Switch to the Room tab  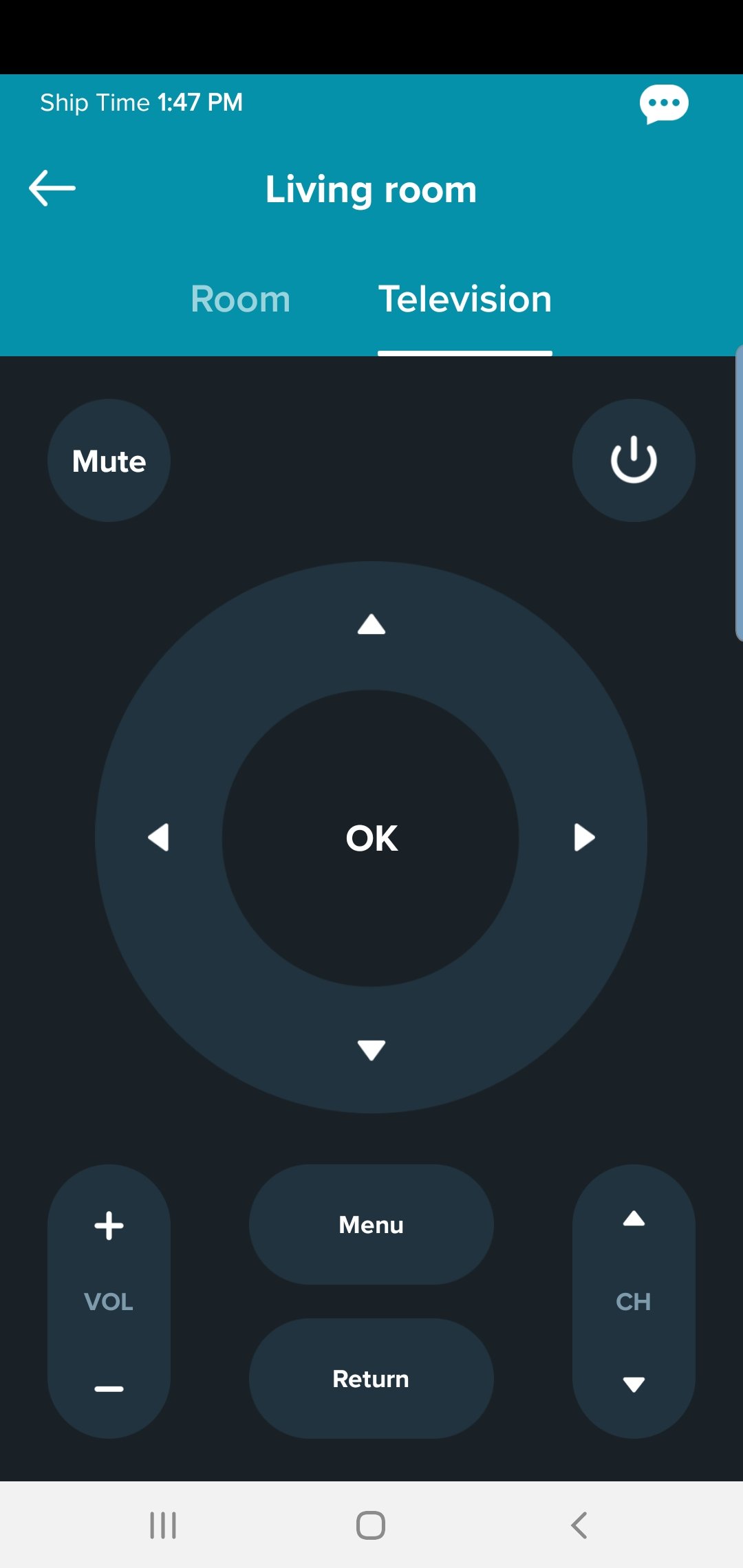[x=240, y=299]
